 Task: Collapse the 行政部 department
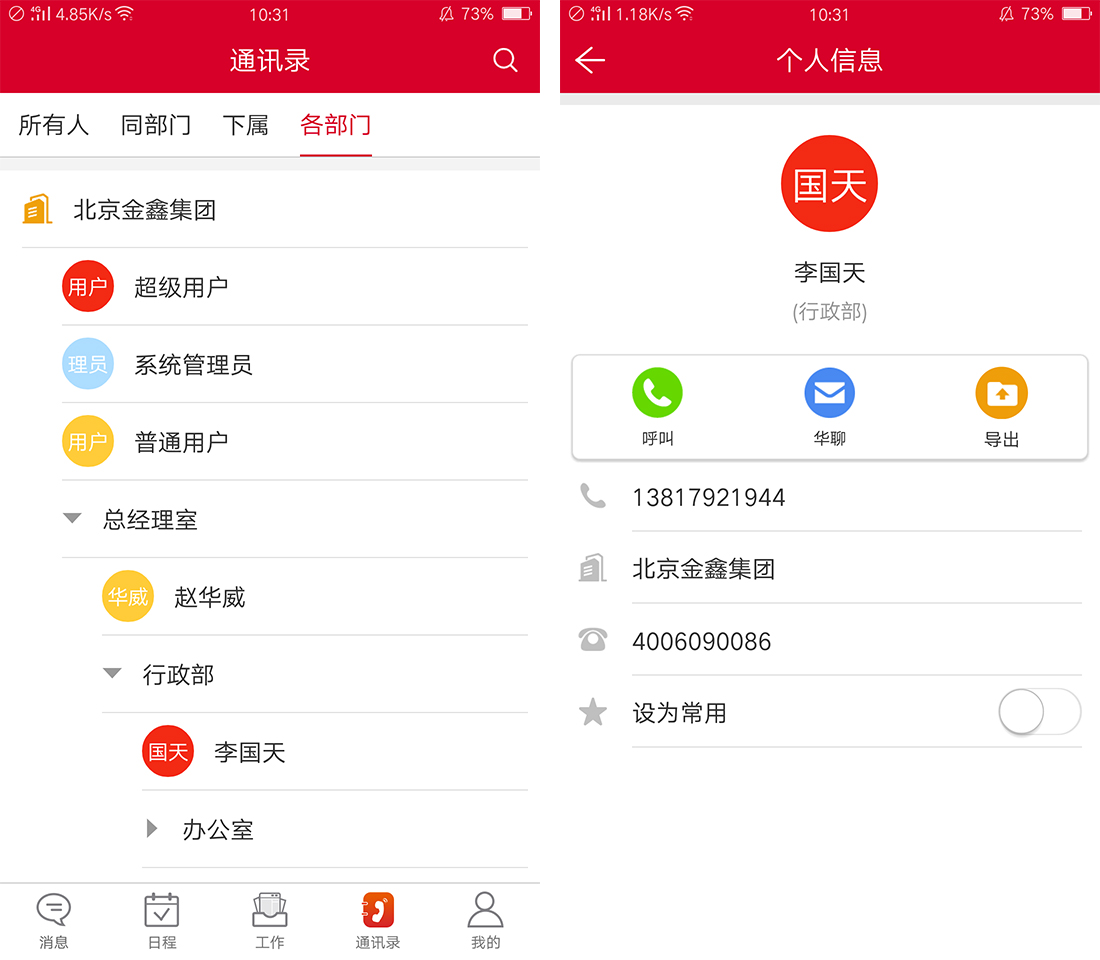[112, 674]
